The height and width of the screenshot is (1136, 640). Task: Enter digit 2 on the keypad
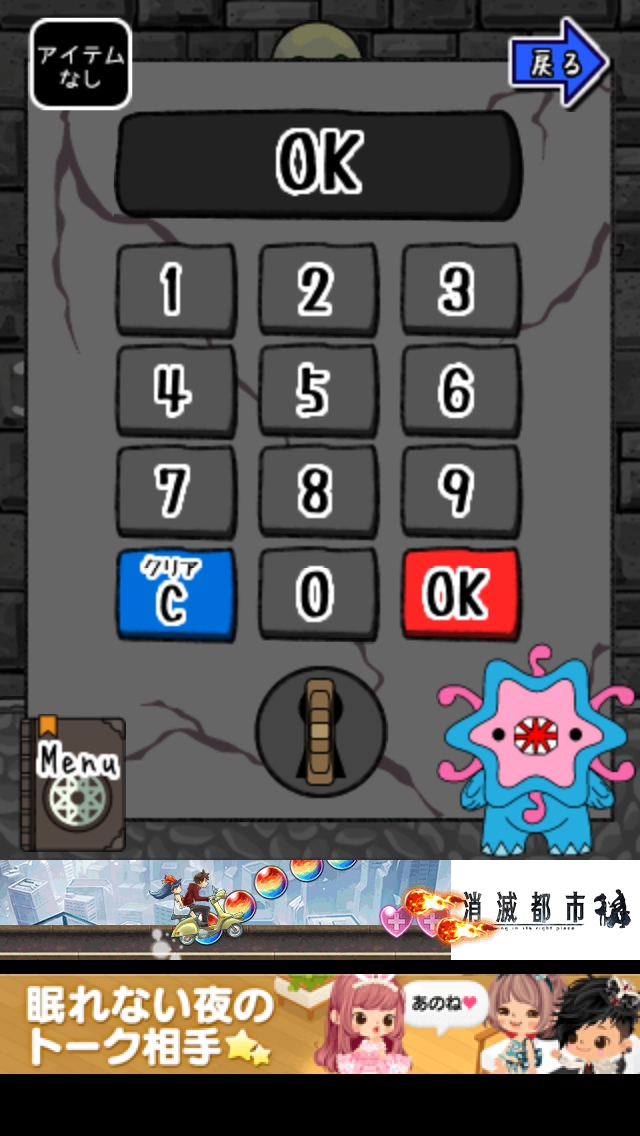[318, 290]
